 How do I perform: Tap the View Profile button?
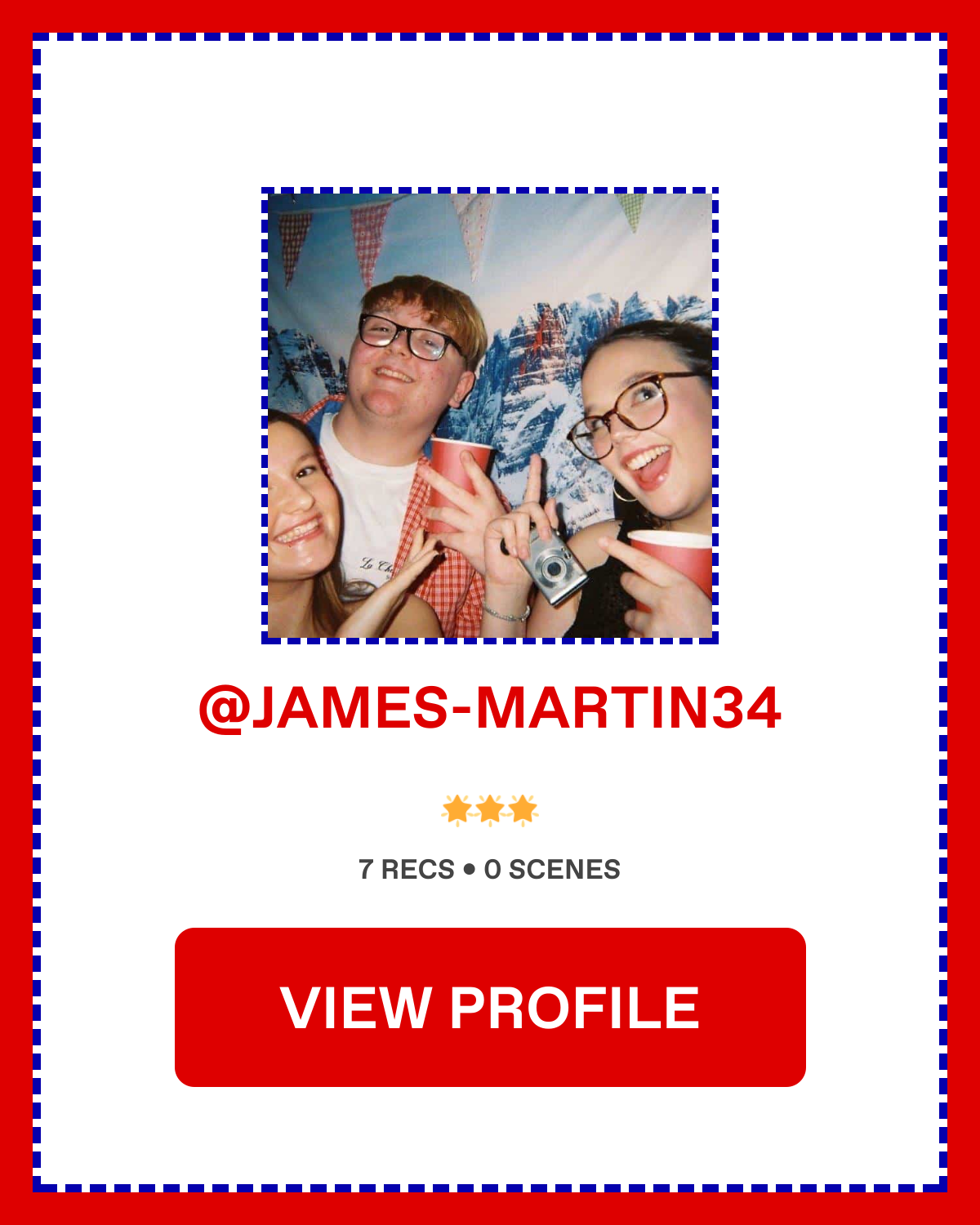[490, 1007]
